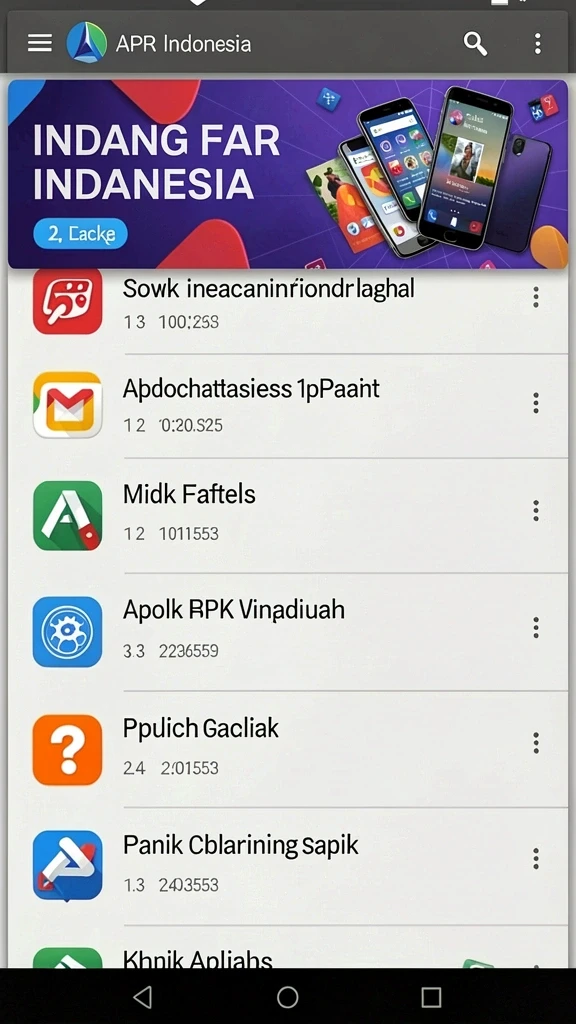This screenshot has height=1024, width=576.
Task: Open the hamburger drawer menu
Action: point(39,44)
